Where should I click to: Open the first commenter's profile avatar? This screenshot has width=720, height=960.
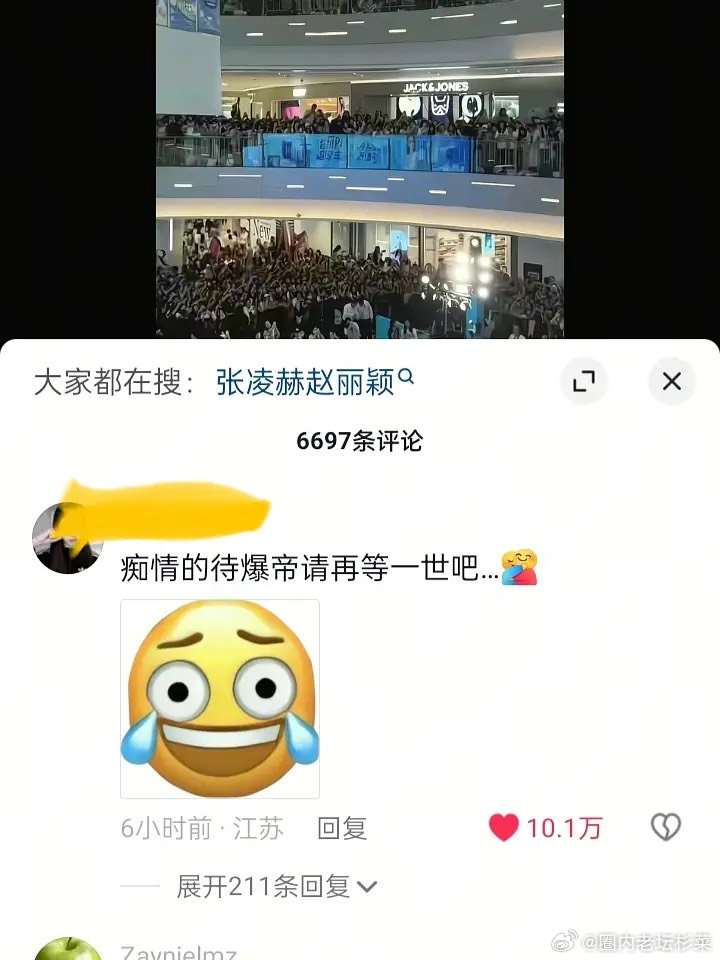tap(68, 537)
